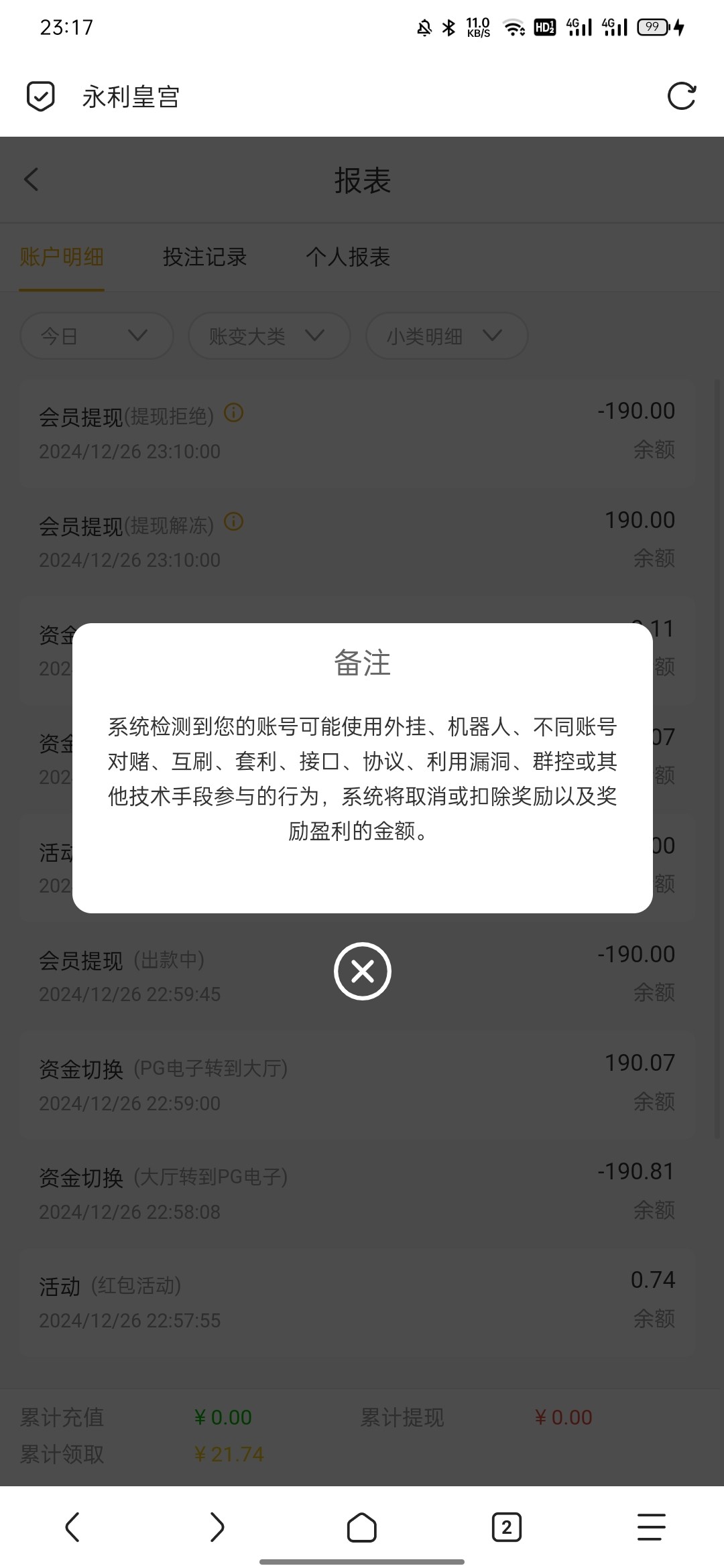The image size is (724, 1568).
Task: Switch to the 投注记录 tab
Action: coord(204,257)
